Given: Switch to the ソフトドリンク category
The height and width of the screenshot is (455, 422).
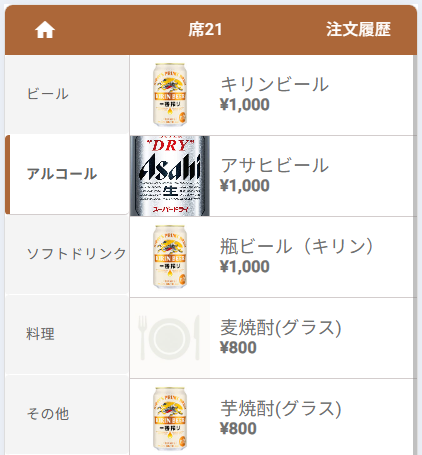Looking at the screenshot, I should coord(67,254).
